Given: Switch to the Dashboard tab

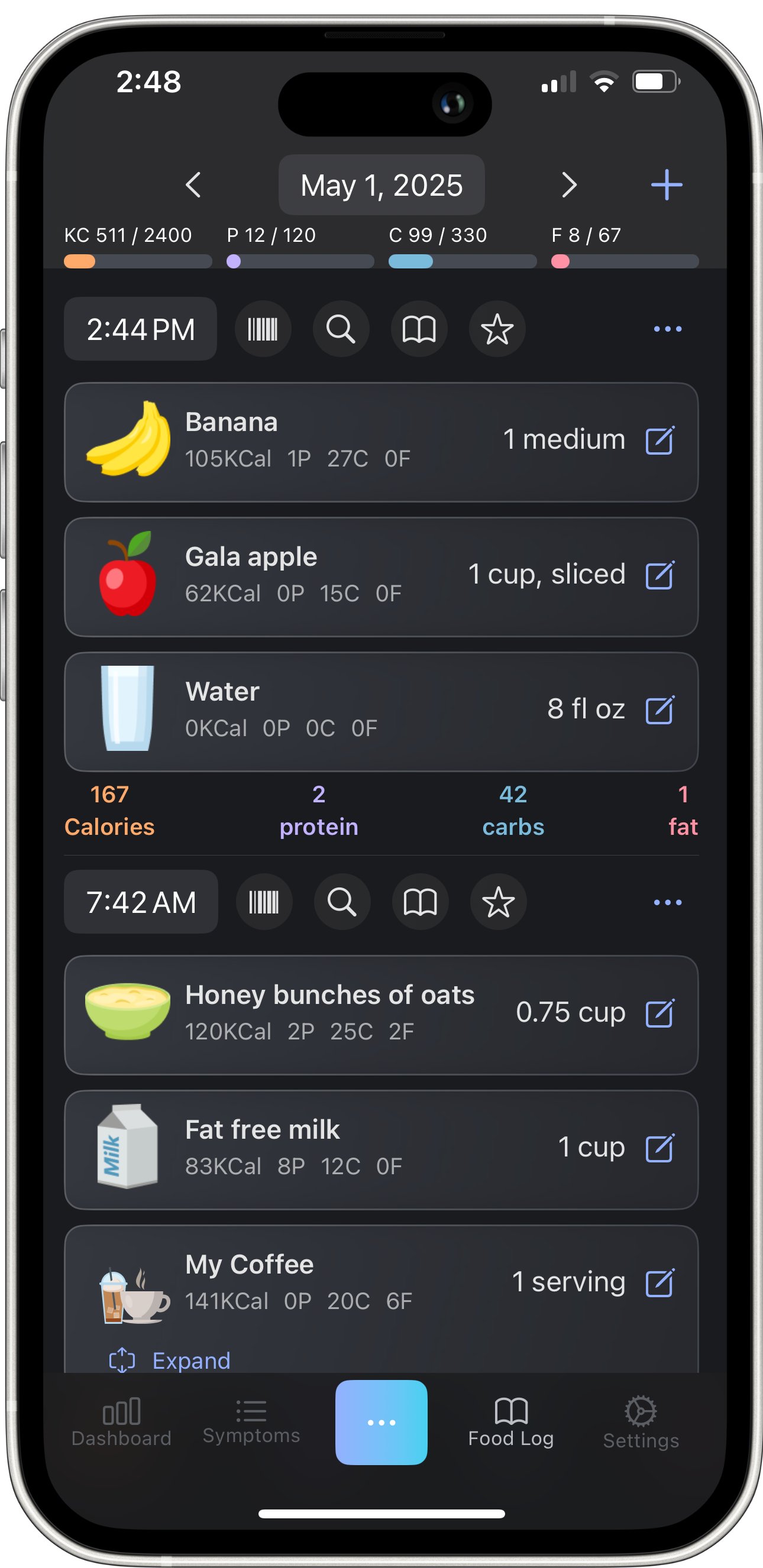Looking at the screenshot, I should (121, 1422).
